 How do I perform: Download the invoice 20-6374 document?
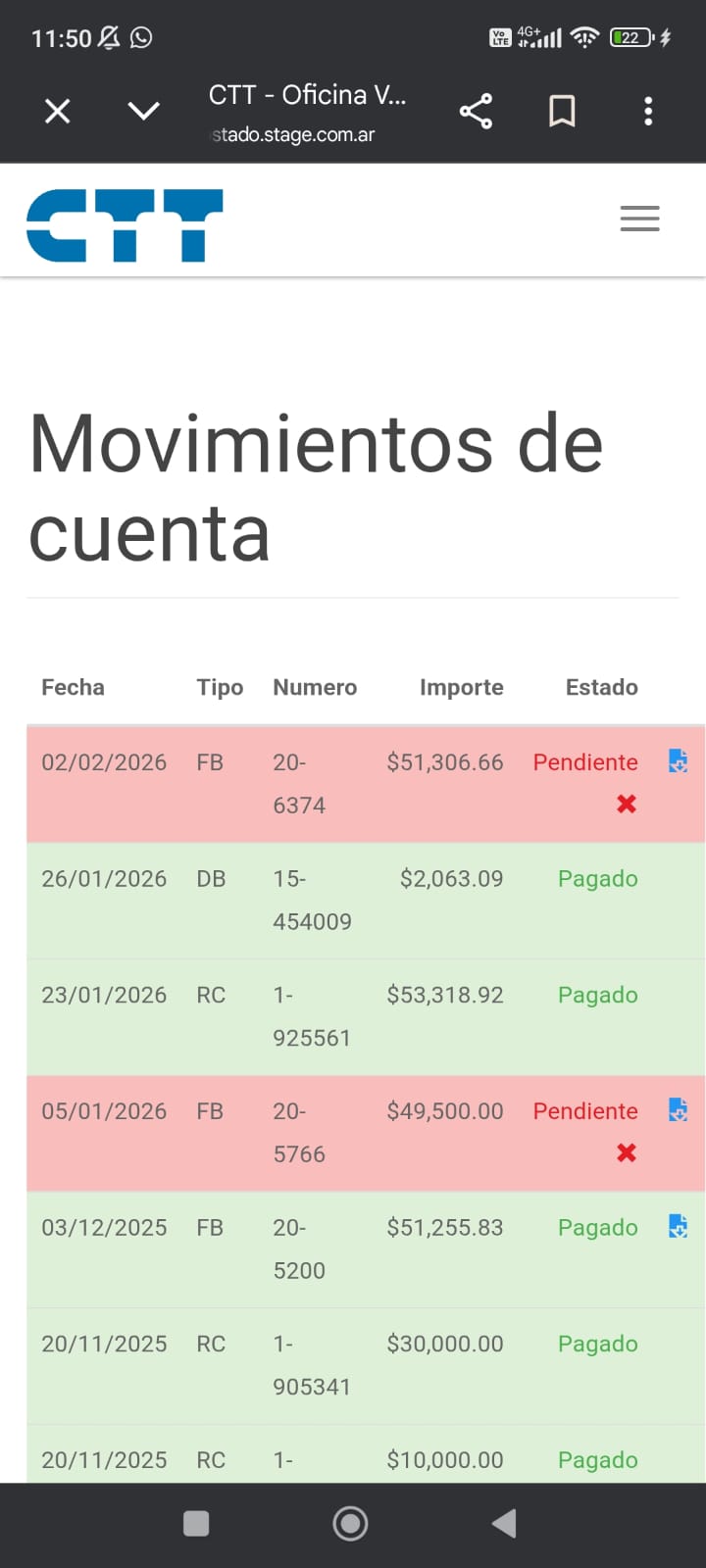point(678,760)
